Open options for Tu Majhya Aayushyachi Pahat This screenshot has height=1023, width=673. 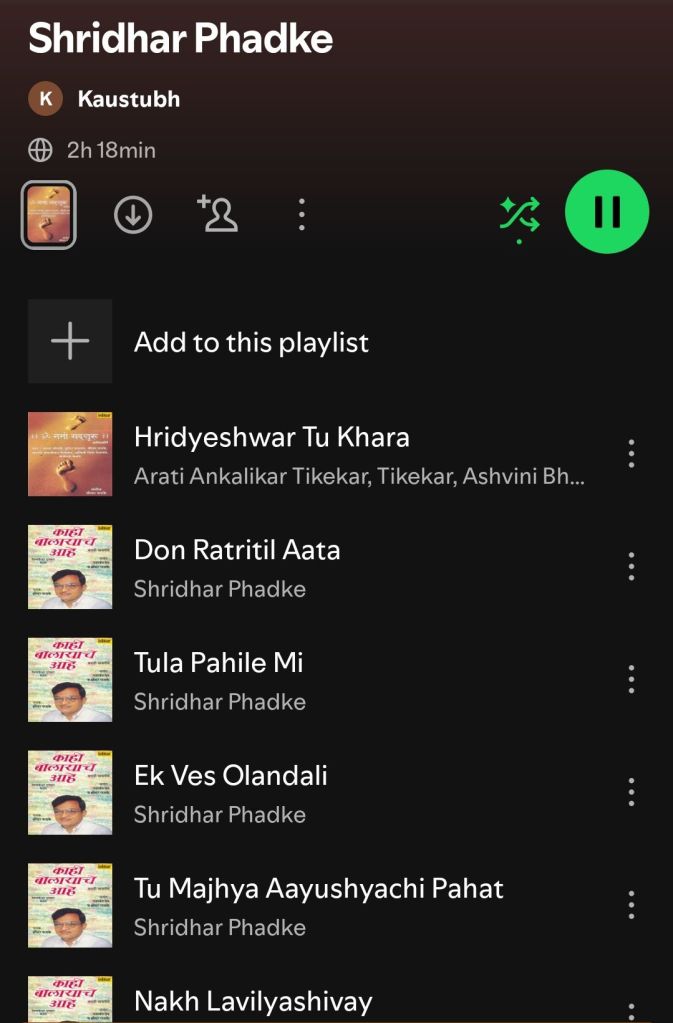631,905
